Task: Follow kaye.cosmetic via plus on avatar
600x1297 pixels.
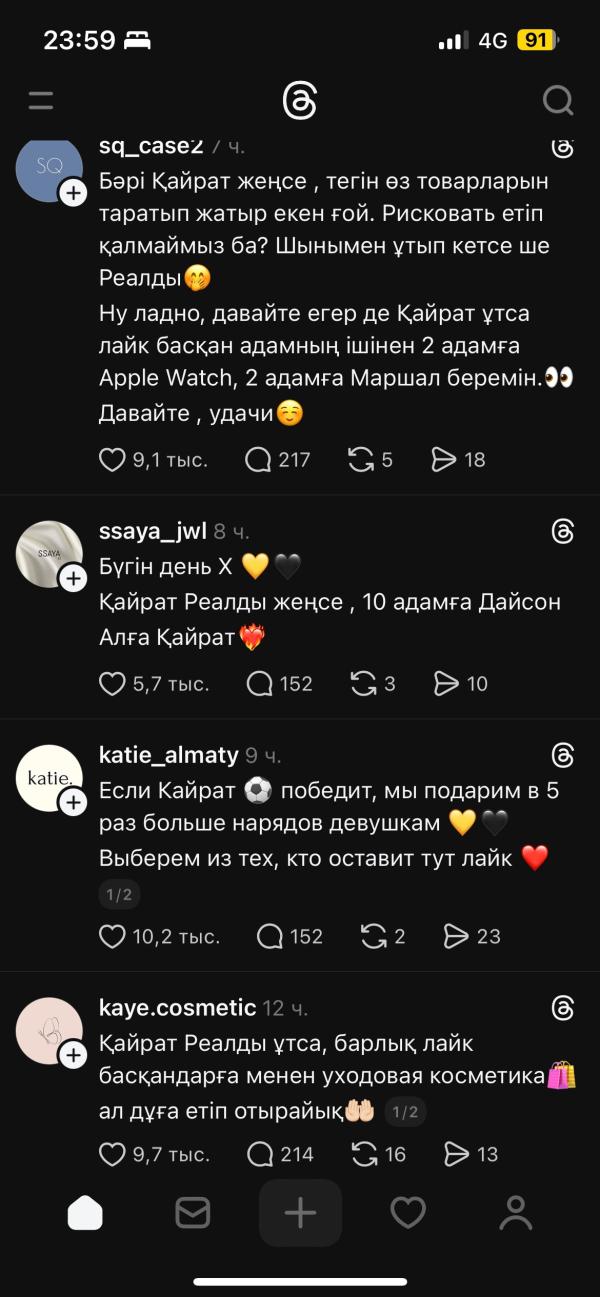Action: coord(73,1055)
